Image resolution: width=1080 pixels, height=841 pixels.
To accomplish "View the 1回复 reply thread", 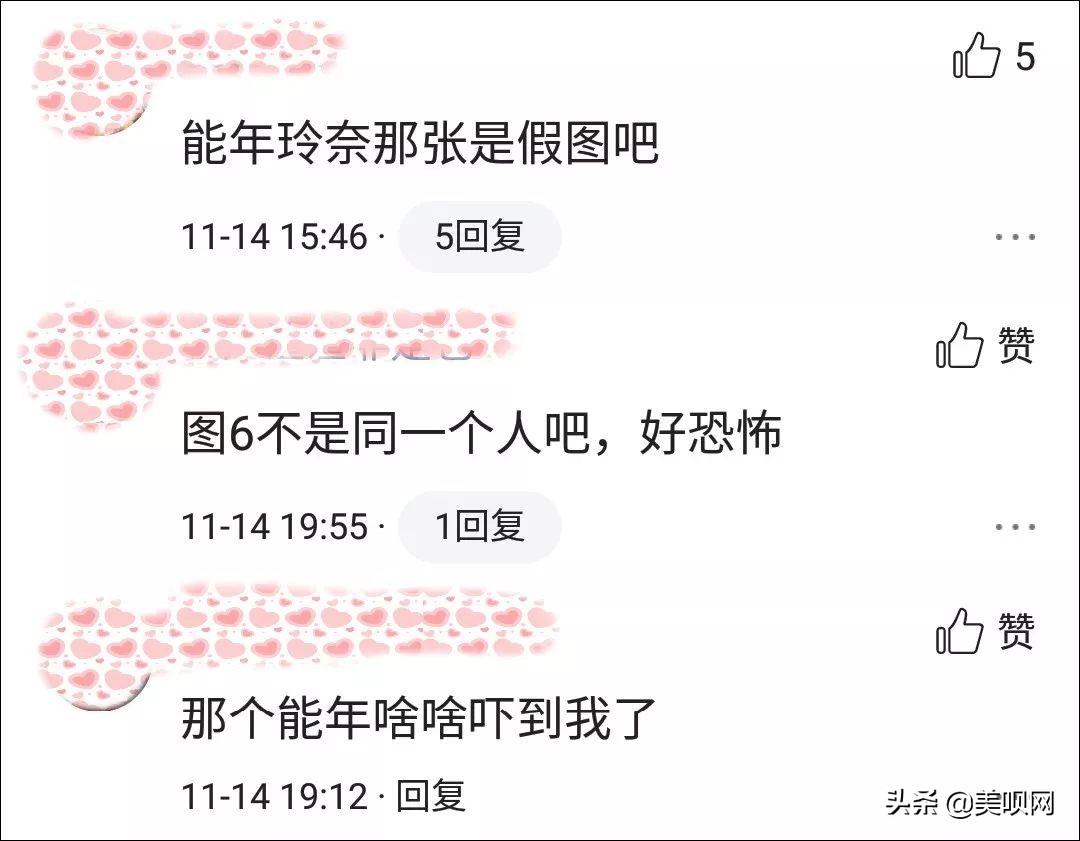I will click(480, 526).
